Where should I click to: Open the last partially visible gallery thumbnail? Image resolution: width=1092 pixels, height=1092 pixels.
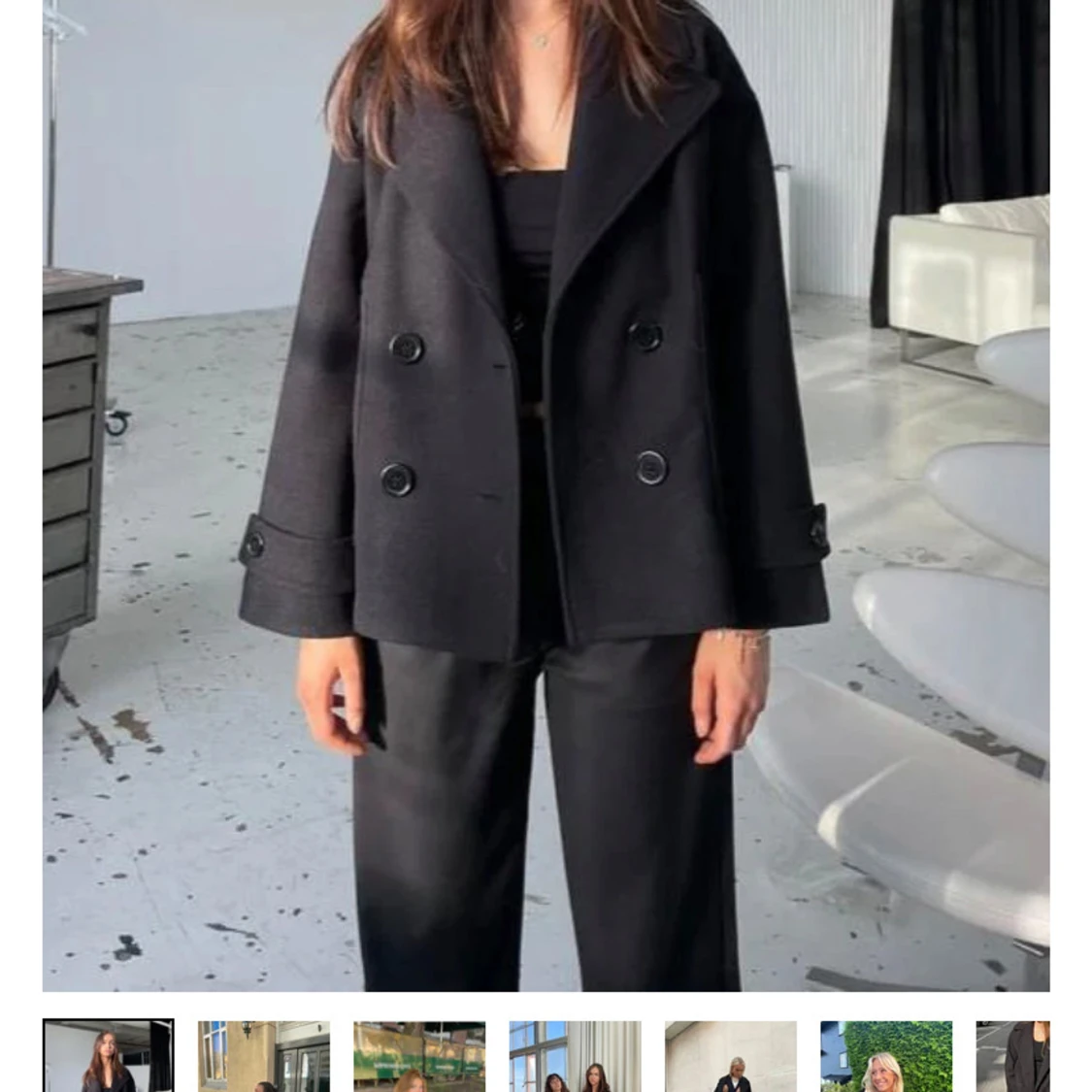(1013, 1056)
